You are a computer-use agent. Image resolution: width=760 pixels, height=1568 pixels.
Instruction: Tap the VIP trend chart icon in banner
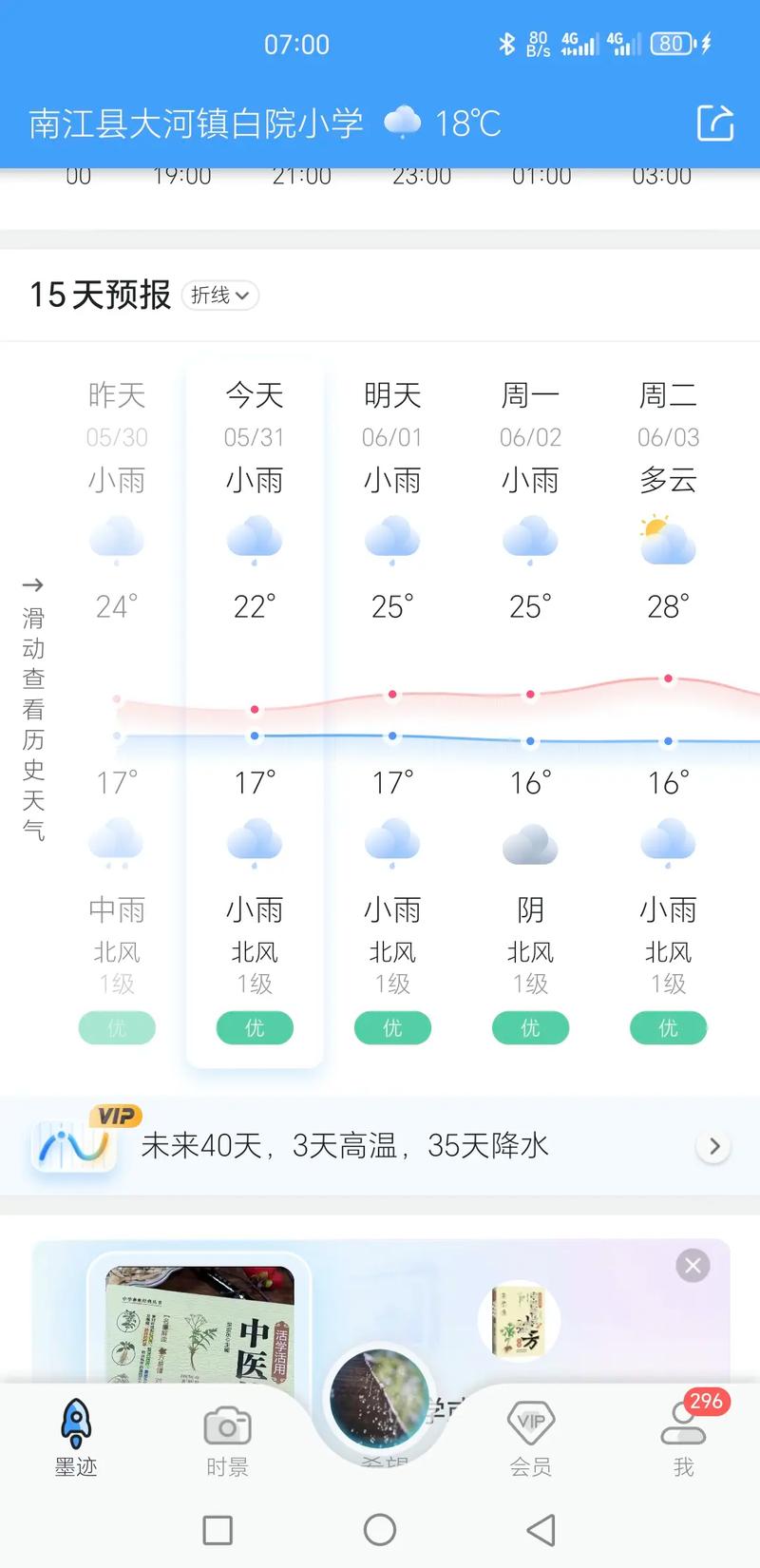click(72, 1145)
